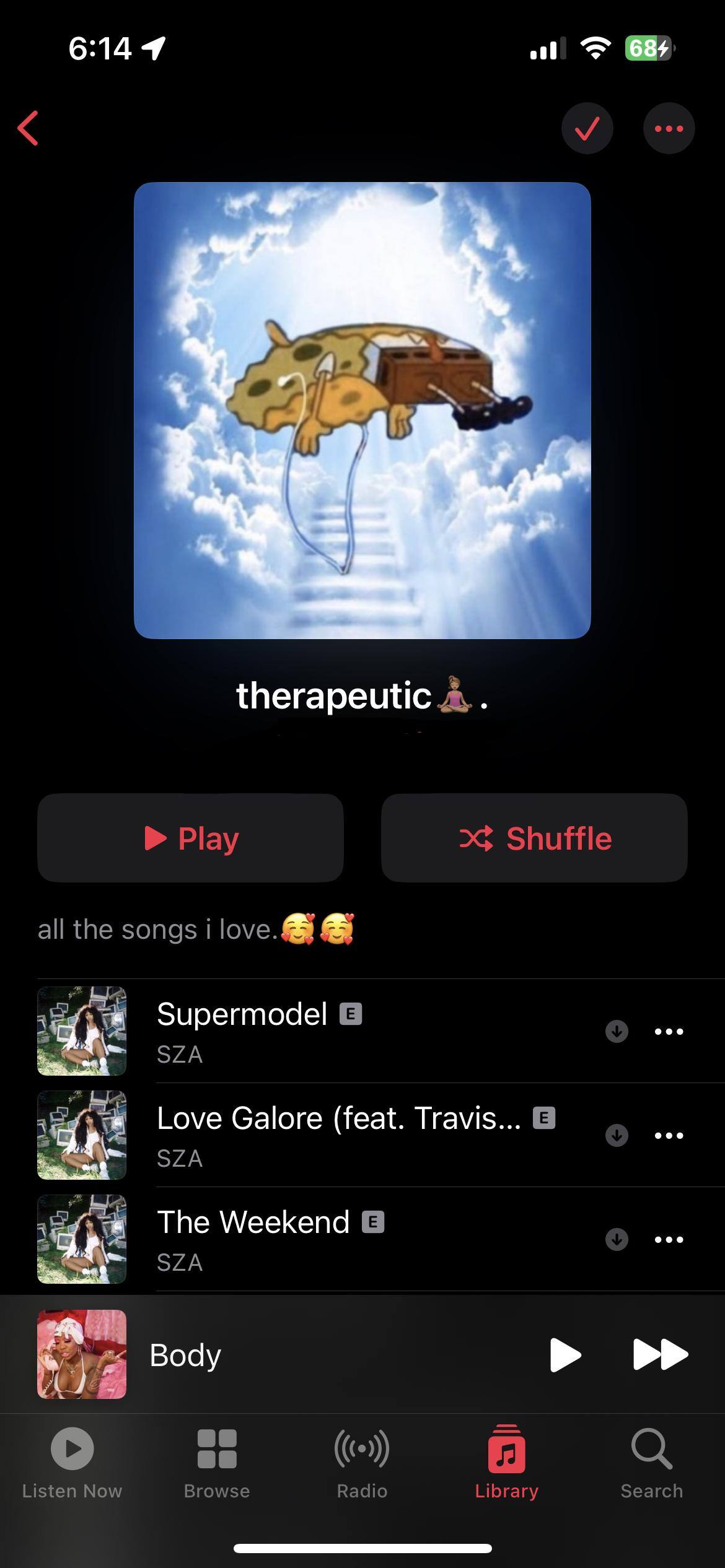Viewport: 725px width, 1568px height.
Task: Skip to the next track
Action: (x=660, y=1354)
